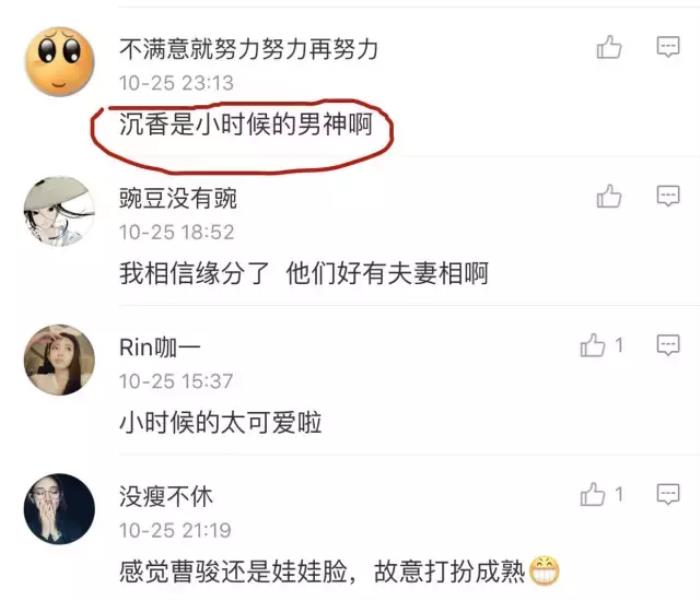The width and height of the screenshot is (700, 600).
Task: Tap the reply icon on Rin咖一's comment
Action: click(x=668, y=346)
